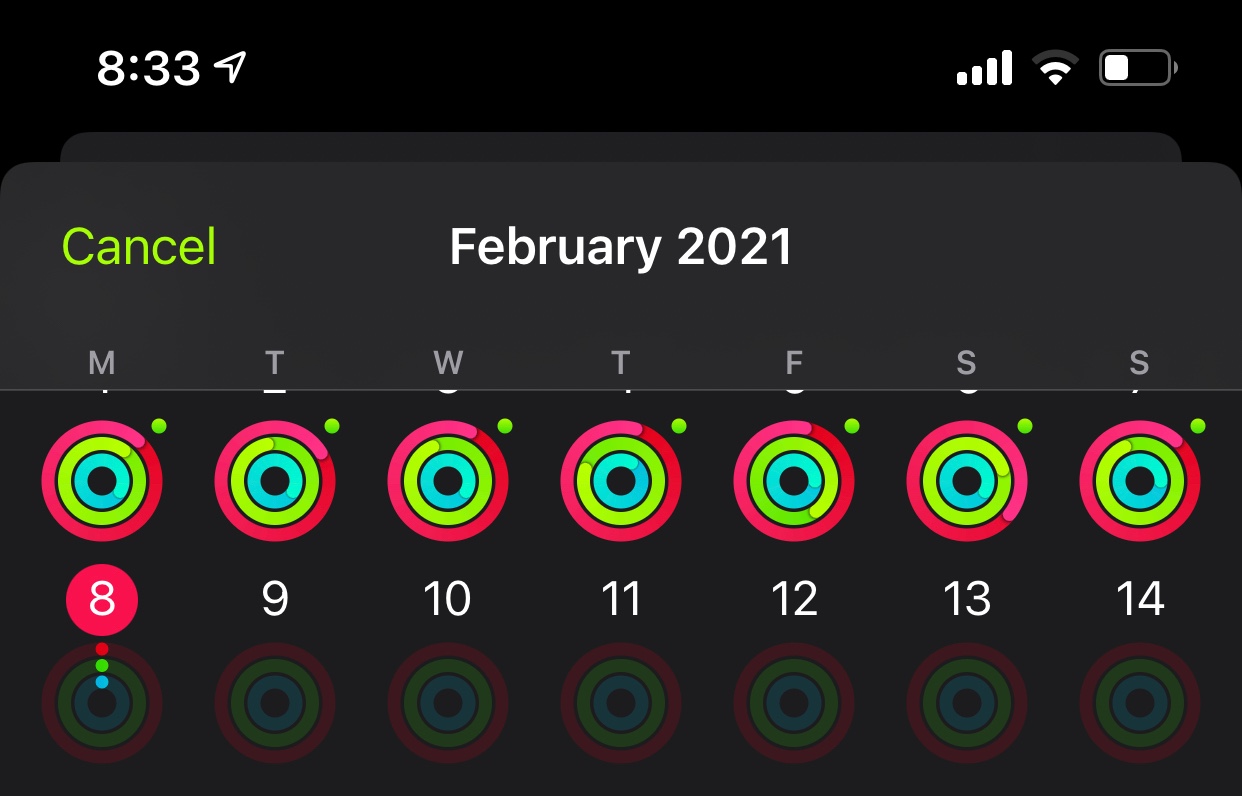Screen dimensions: 1242x796
Task: Cancel the date picker
Action: [139, 246]
